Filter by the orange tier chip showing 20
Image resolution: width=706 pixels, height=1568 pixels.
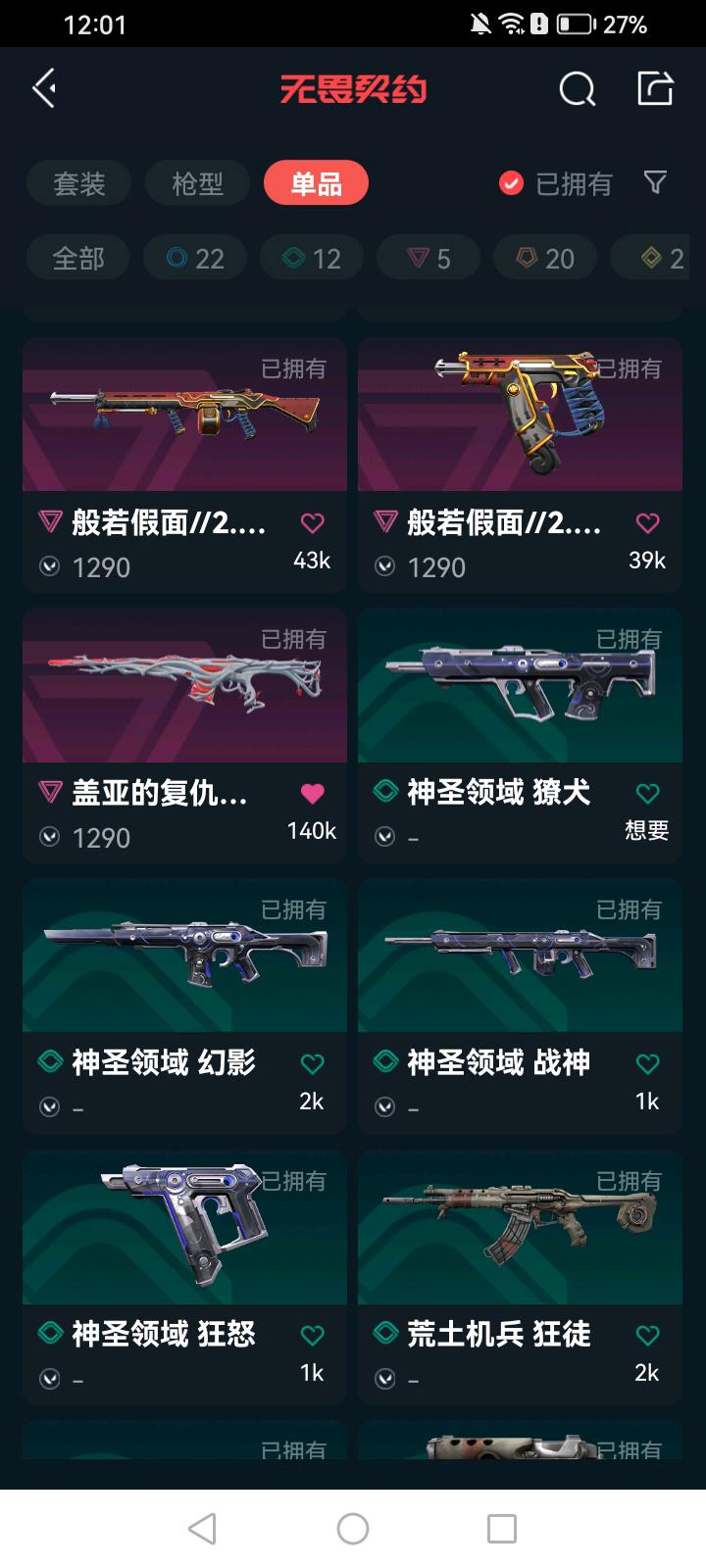545,259
